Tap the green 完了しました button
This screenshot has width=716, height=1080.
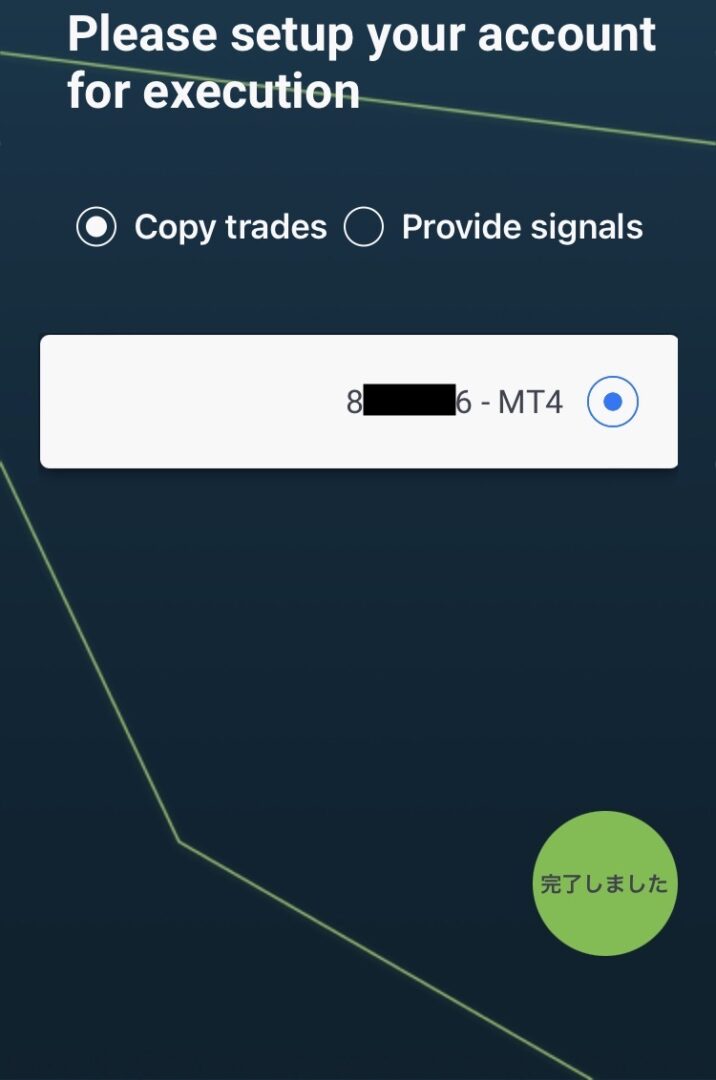pos(605,884)
